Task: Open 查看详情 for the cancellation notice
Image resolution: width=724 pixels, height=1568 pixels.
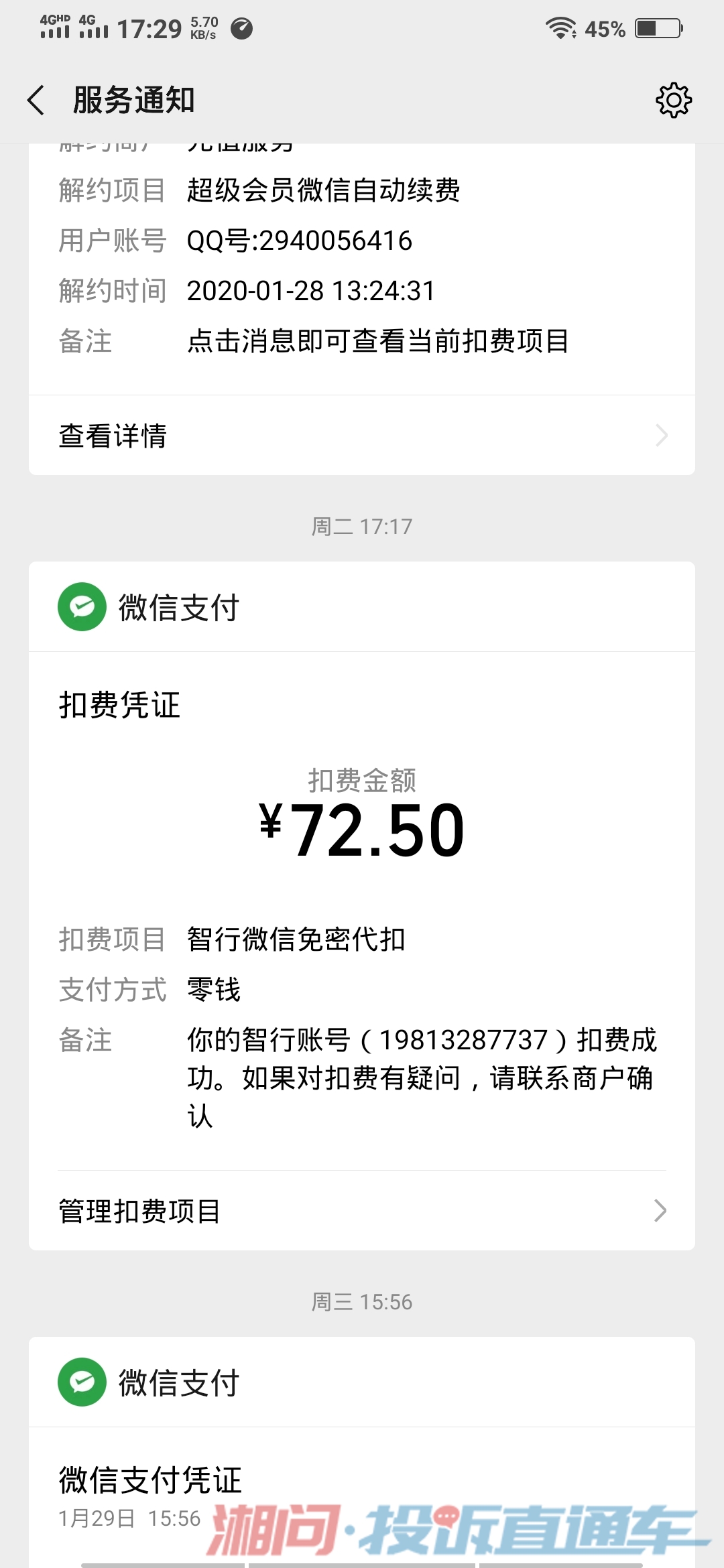Action: [362, 436]
